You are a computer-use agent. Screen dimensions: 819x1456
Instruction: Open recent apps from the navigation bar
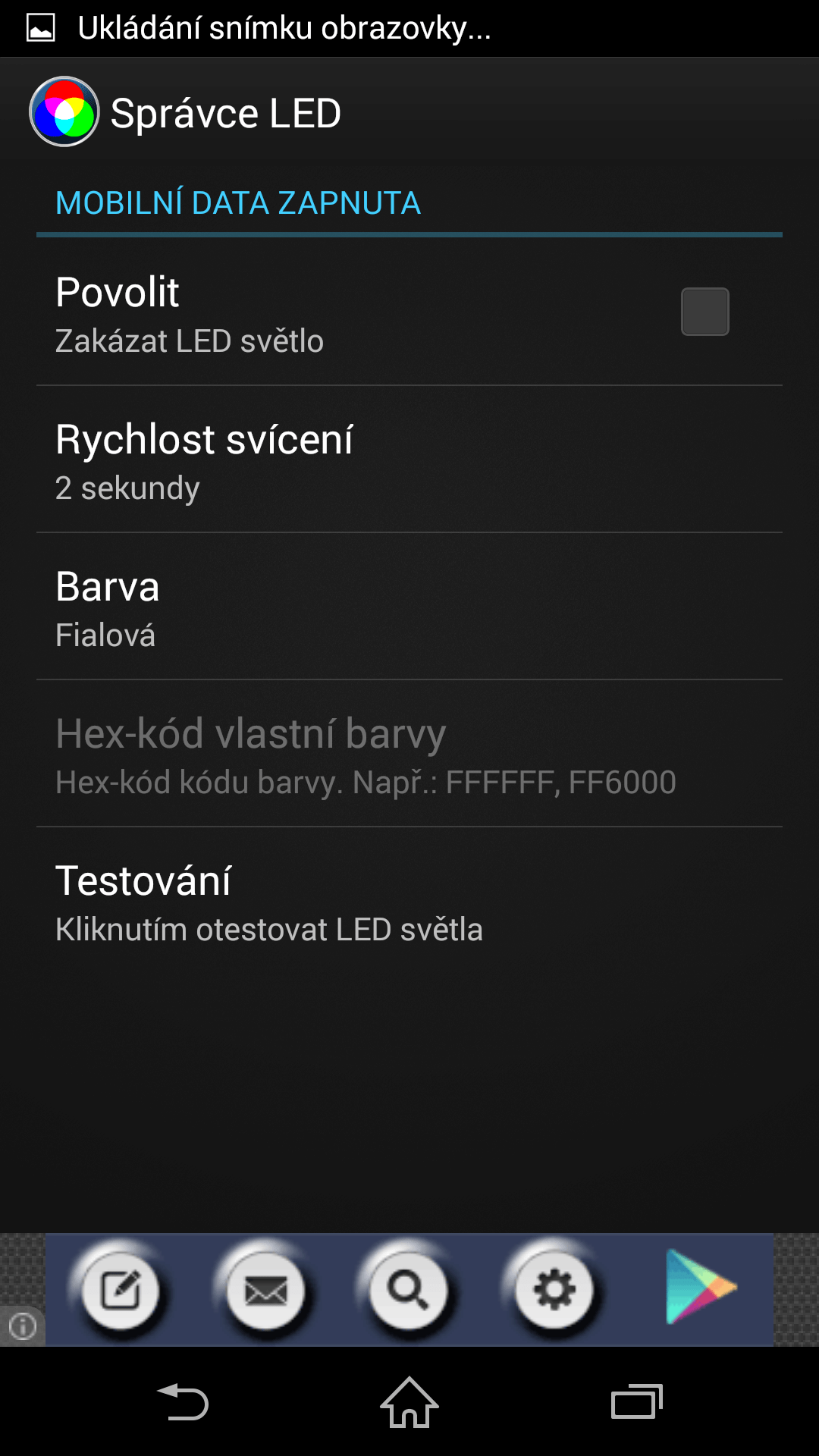pos(636,1402)
